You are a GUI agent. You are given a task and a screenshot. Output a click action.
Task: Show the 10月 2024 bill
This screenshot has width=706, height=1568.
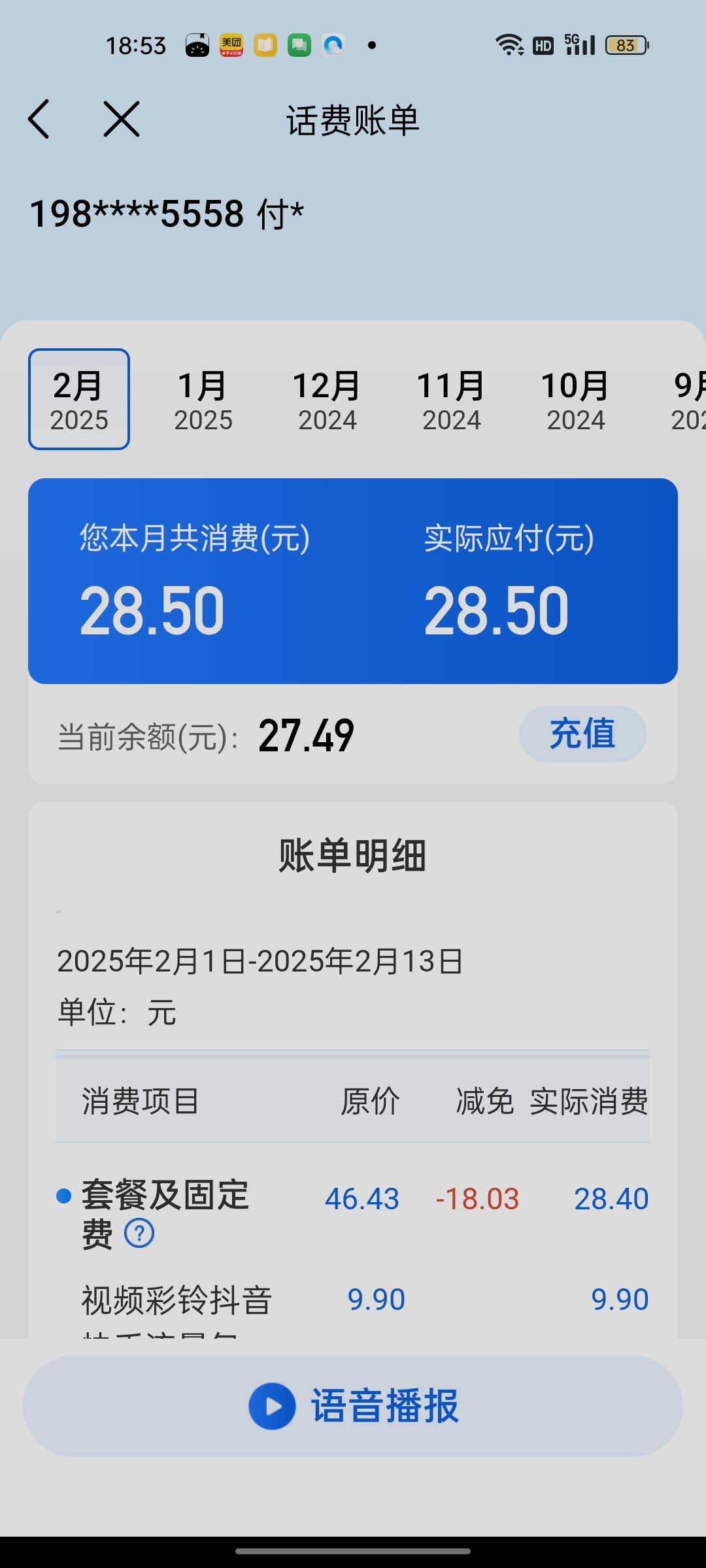pos(576,399)
